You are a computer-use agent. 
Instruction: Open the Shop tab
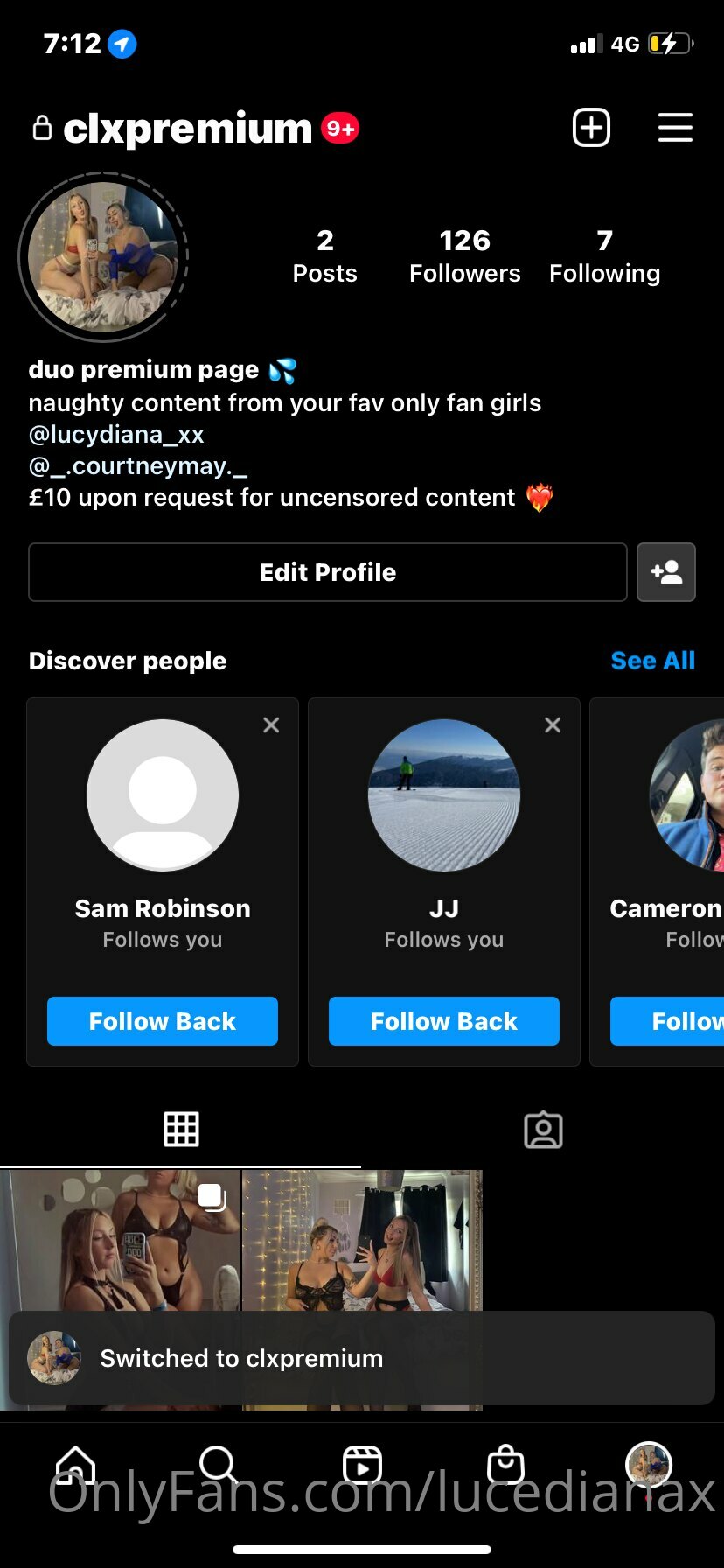(x=505, y=1464)
